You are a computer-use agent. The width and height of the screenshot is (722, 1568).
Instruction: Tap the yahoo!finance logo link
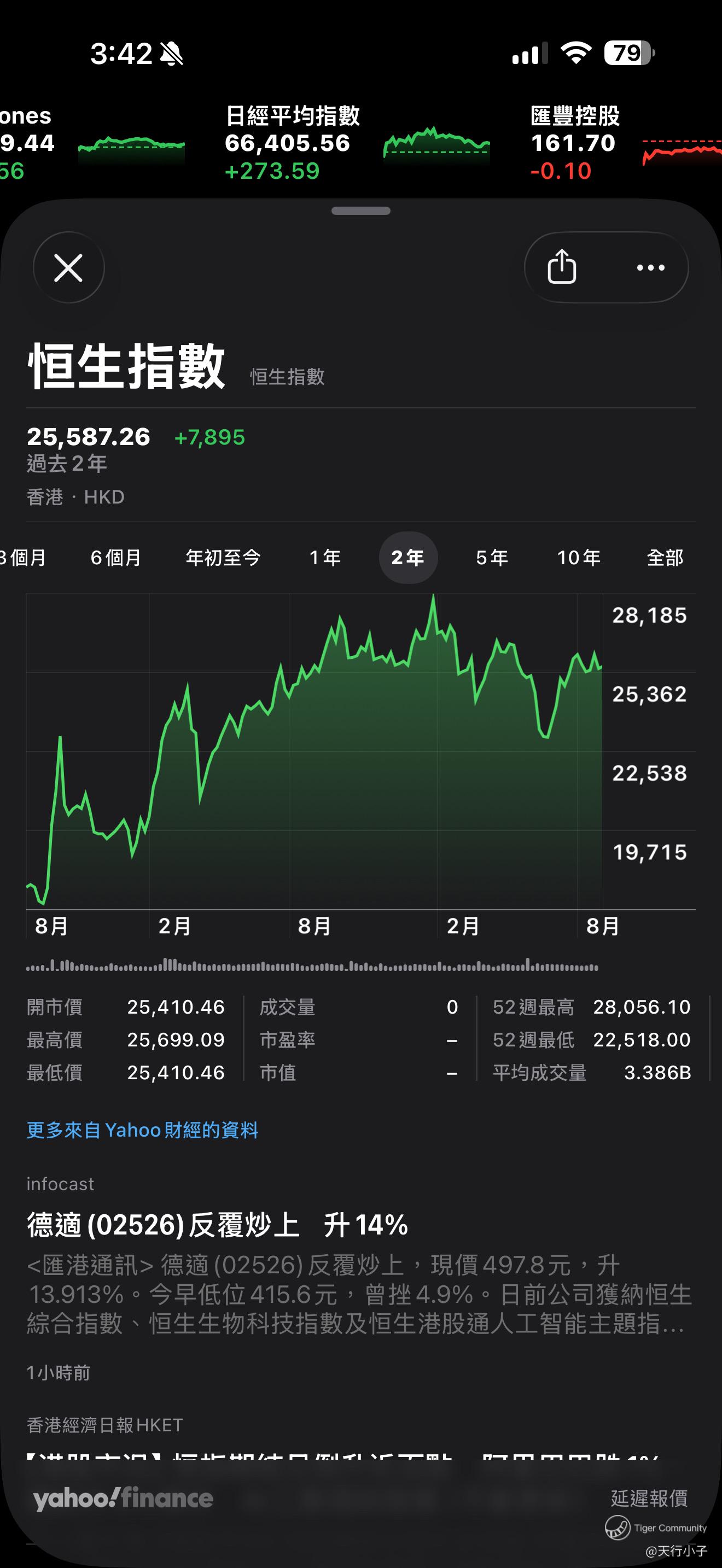tap(124, 1498)
